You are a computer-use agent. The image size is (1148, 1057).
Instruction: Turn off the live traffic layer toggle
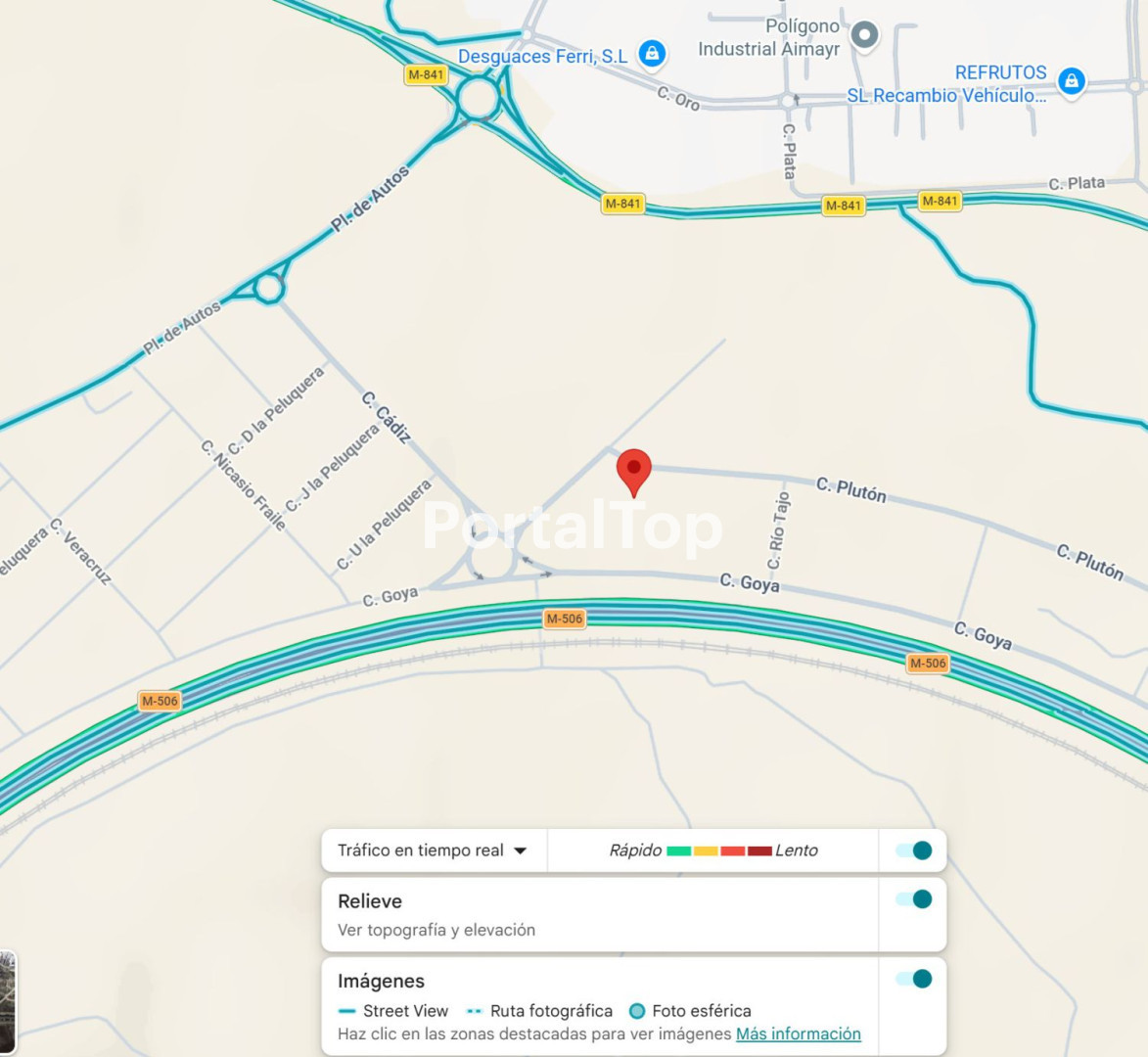point(914,850)
